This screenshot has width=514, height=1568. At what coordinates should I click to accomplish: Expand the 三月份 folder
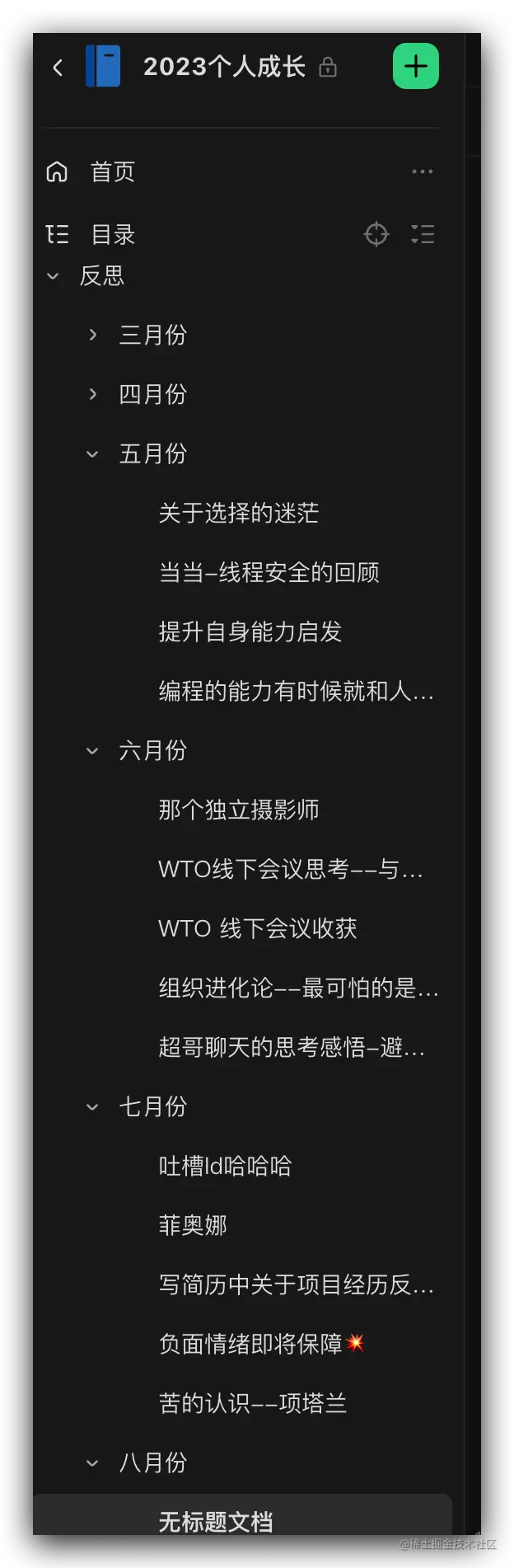click(93, 335)
